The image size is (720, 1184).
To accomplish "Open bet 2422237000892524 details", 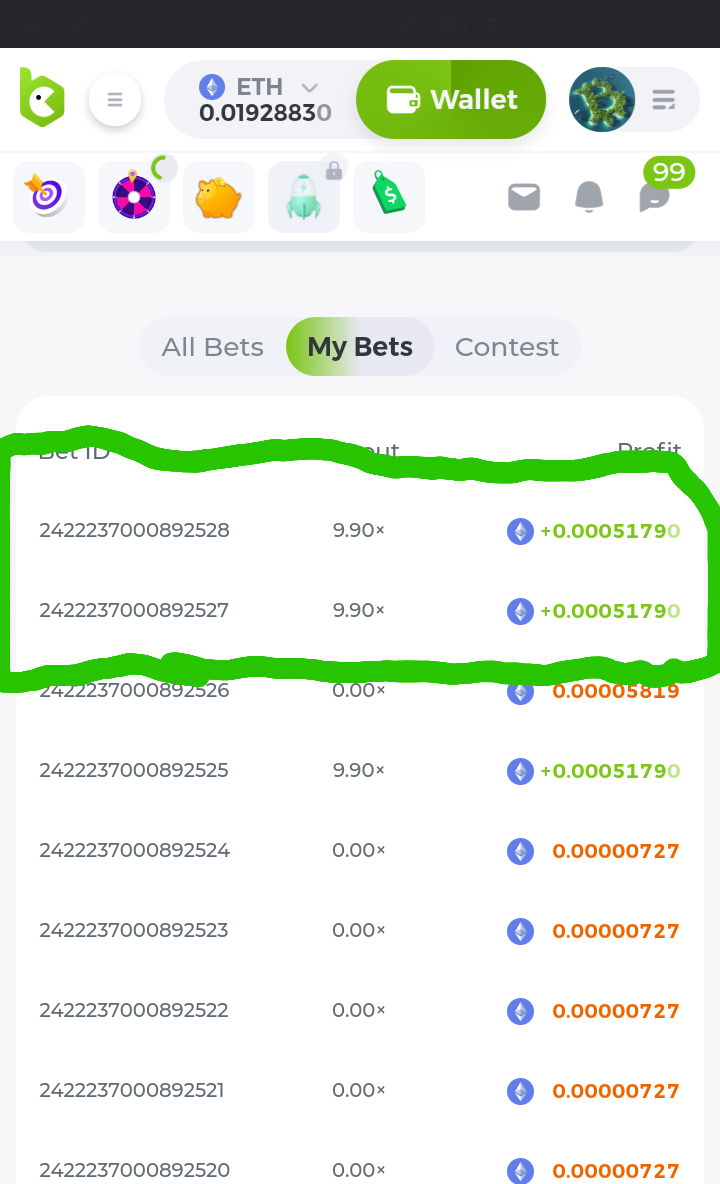I will pos(134,851).
